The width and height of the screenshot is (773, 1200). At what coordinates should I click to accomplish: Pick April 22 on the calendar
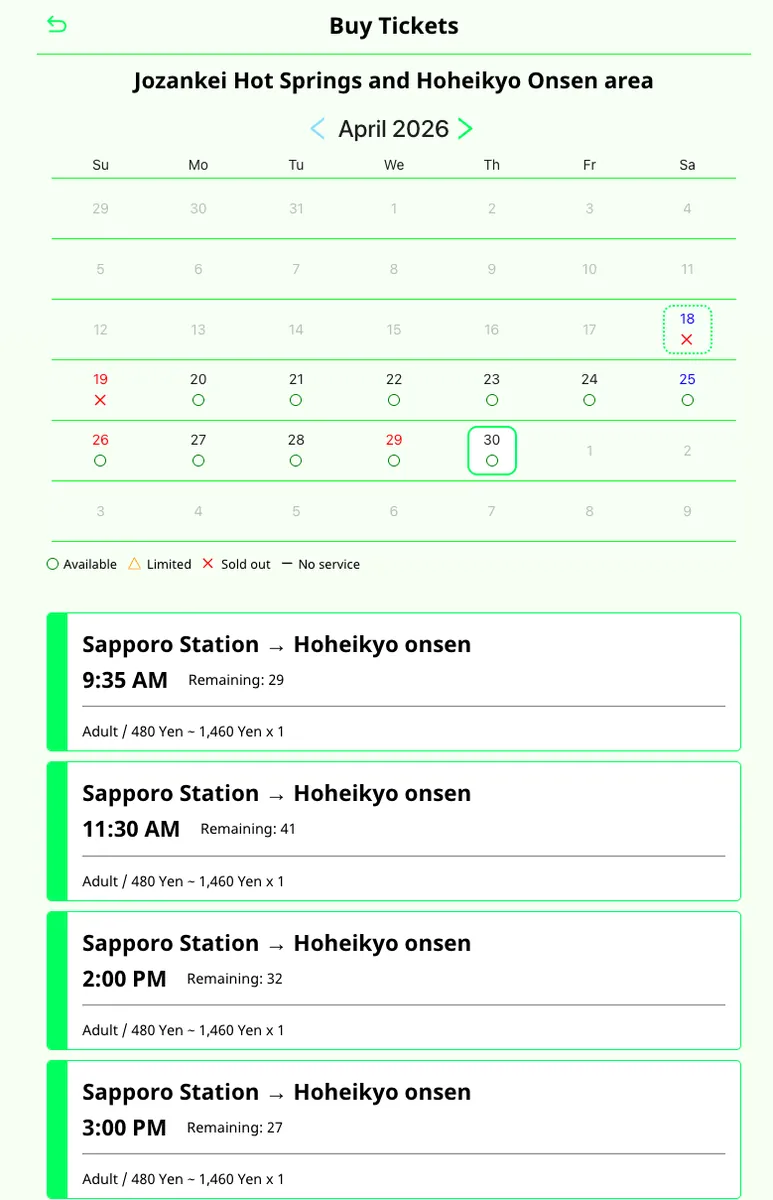point(394,389)
